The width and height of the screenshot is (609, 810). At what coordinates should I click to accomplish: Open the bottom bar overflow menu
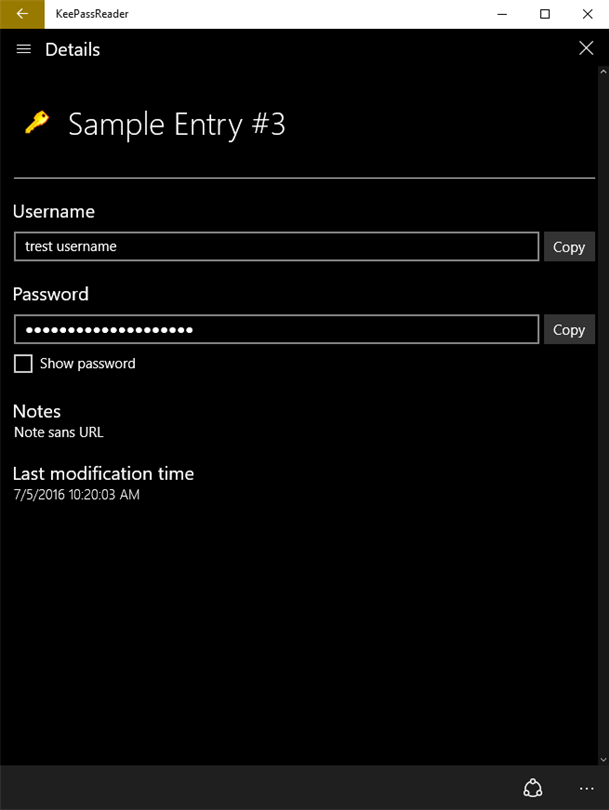tap(586, 789)
